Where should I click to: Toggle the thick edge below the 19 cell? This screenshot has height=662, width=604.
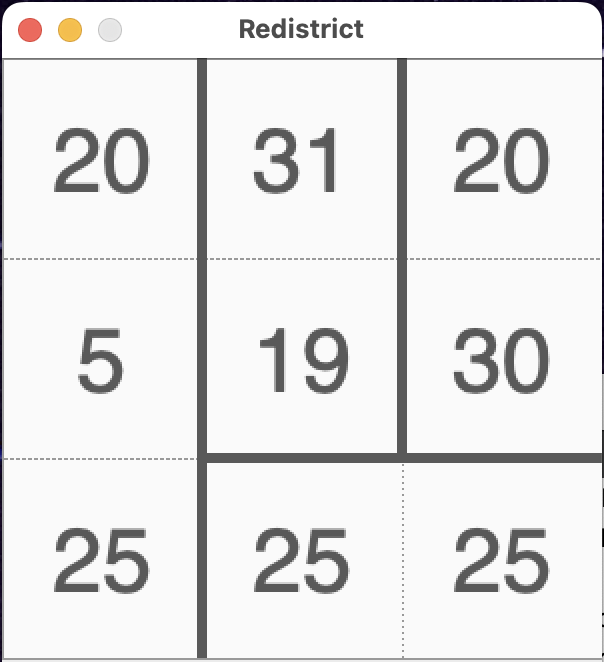click(x=302, y=458)
